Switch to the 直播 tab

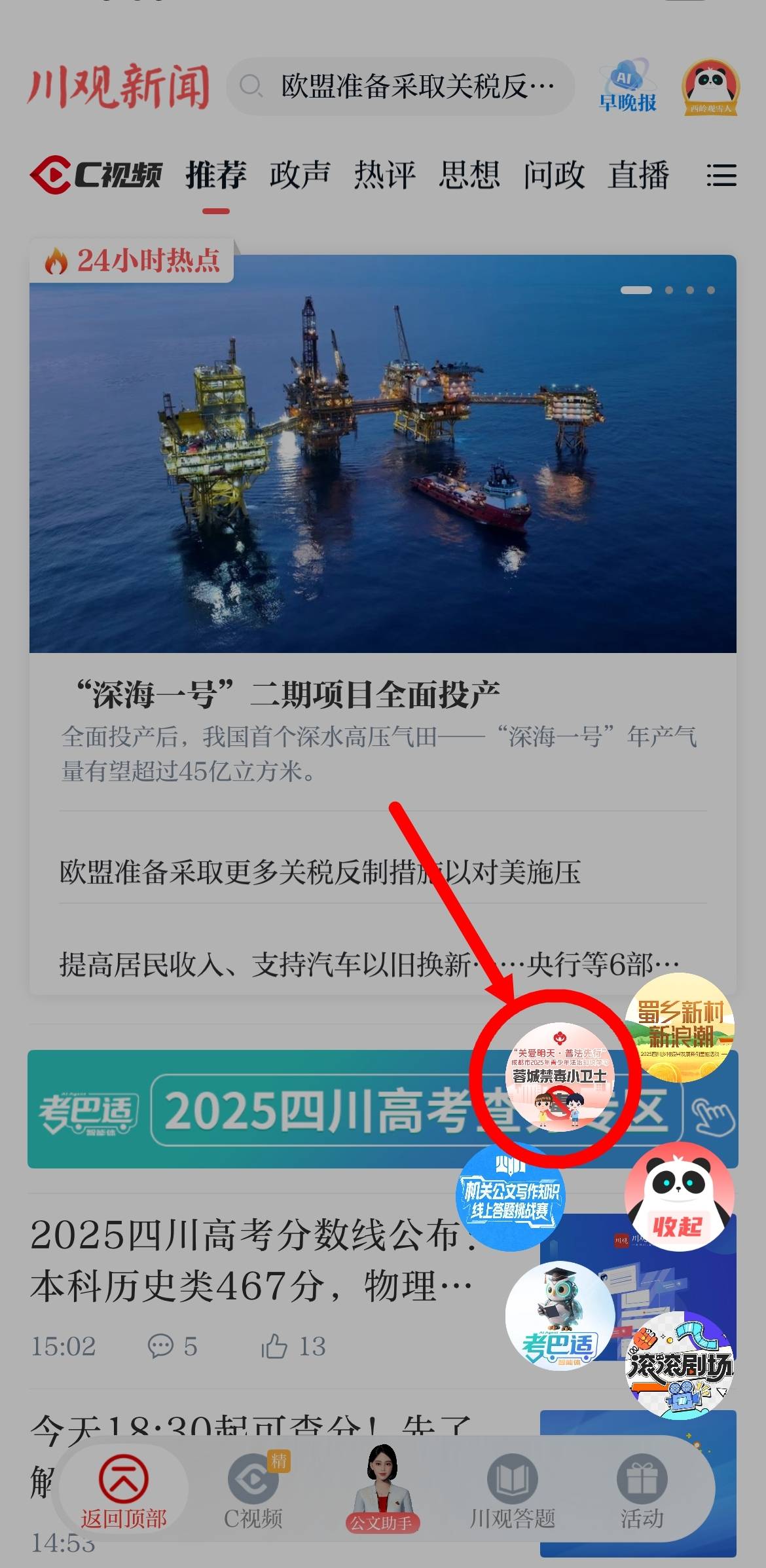(x=638, y=175)
